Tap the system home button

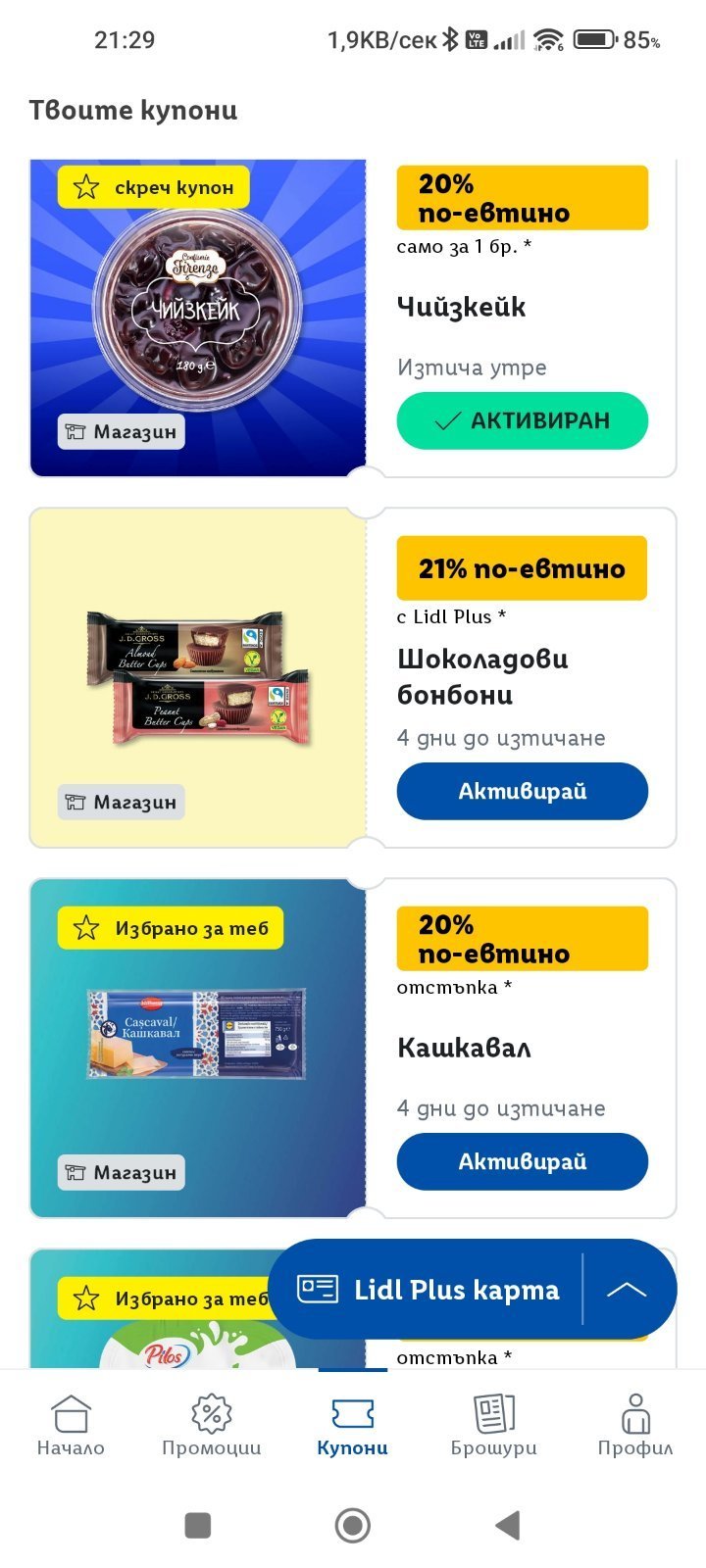(353, 1525)
